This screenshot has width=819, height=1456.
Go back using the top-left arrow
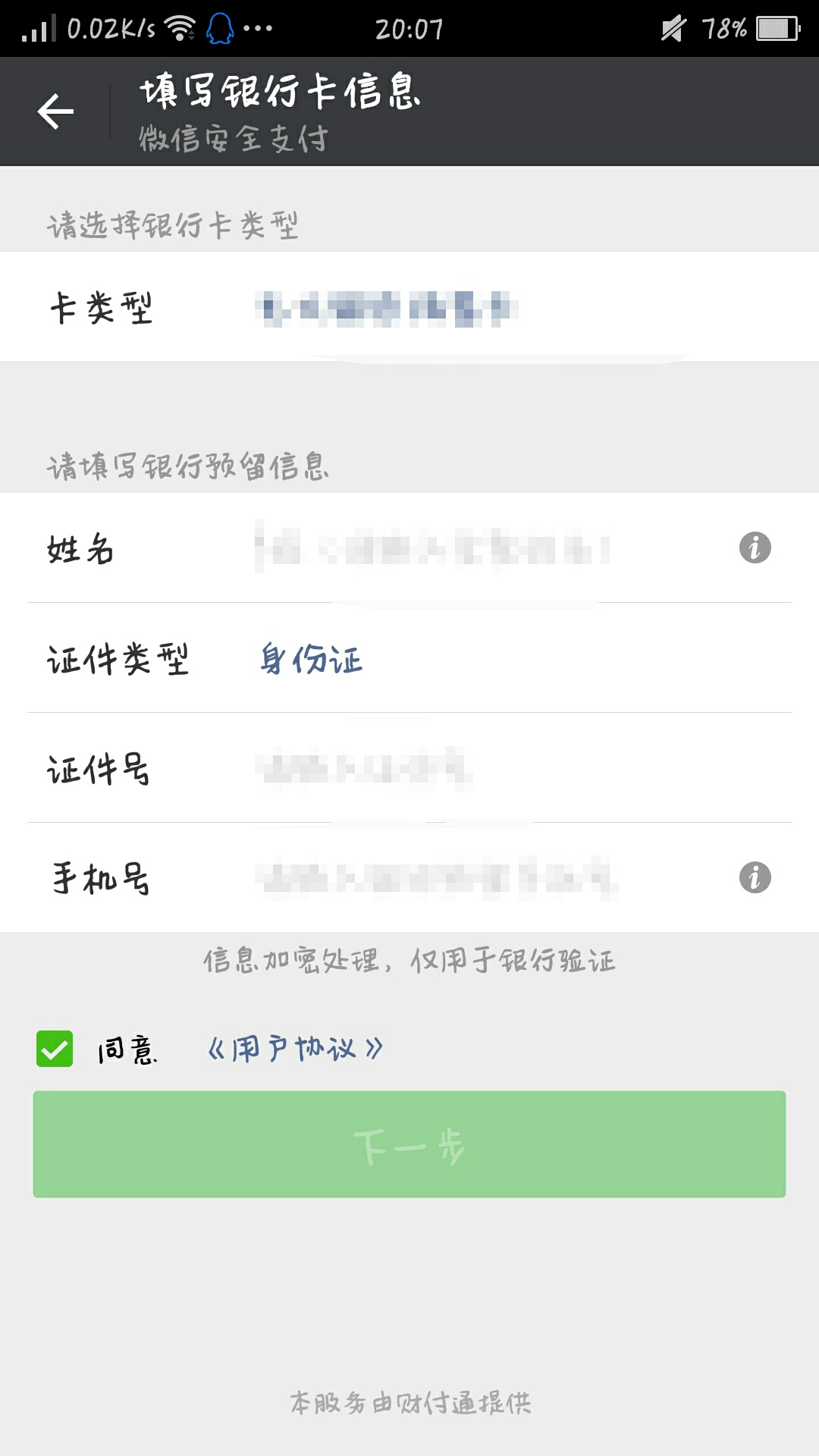click(x=55, y=111)
